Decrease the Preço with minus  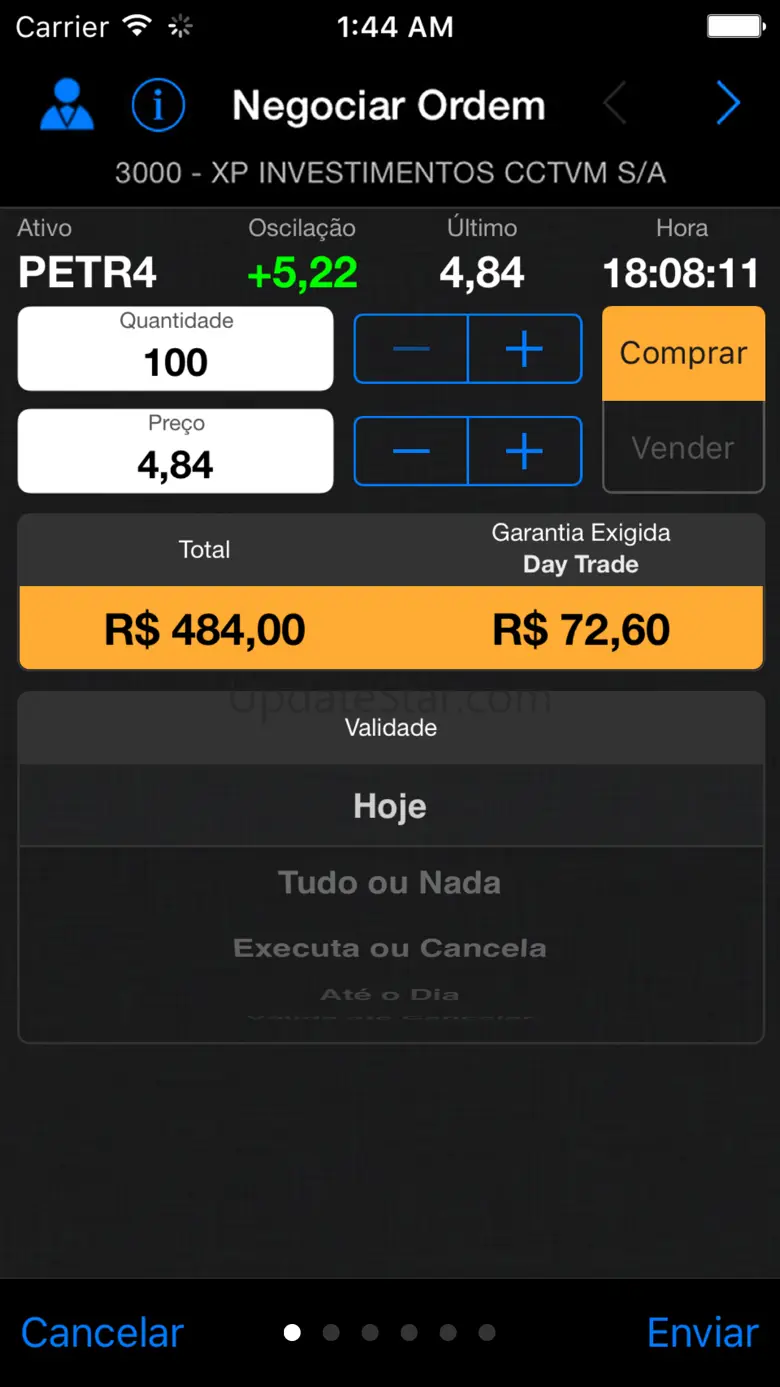[x=411, y=451]
